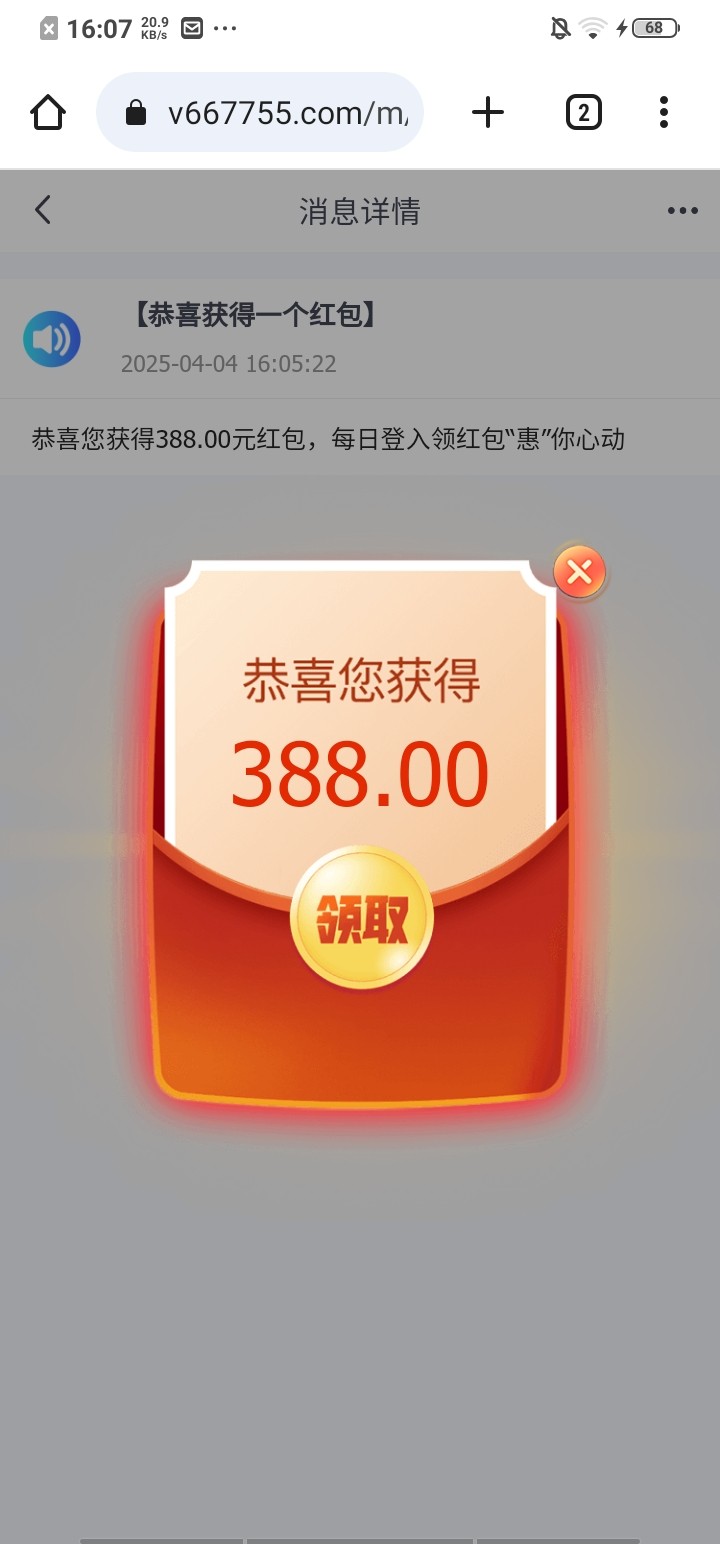Open the browser overflow menu
The height and width of the screenshot is (1544, 720).
click(663, 112)
